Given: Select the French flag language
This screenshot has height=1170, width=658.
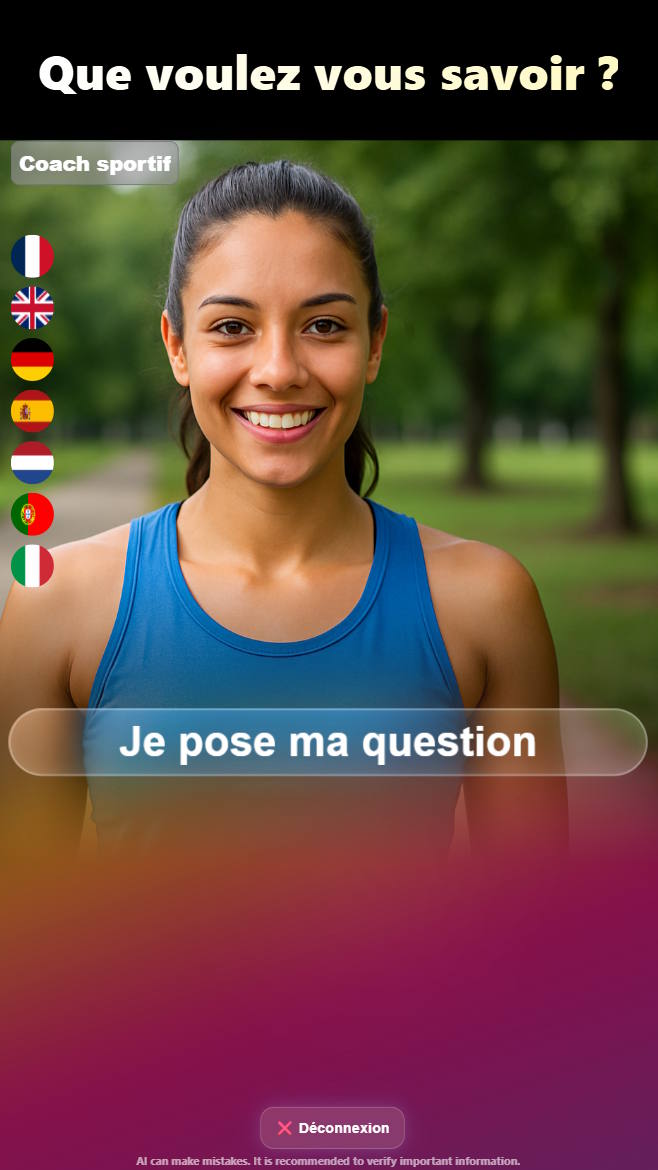Looking at the screenshot, I should click(32, 256).
